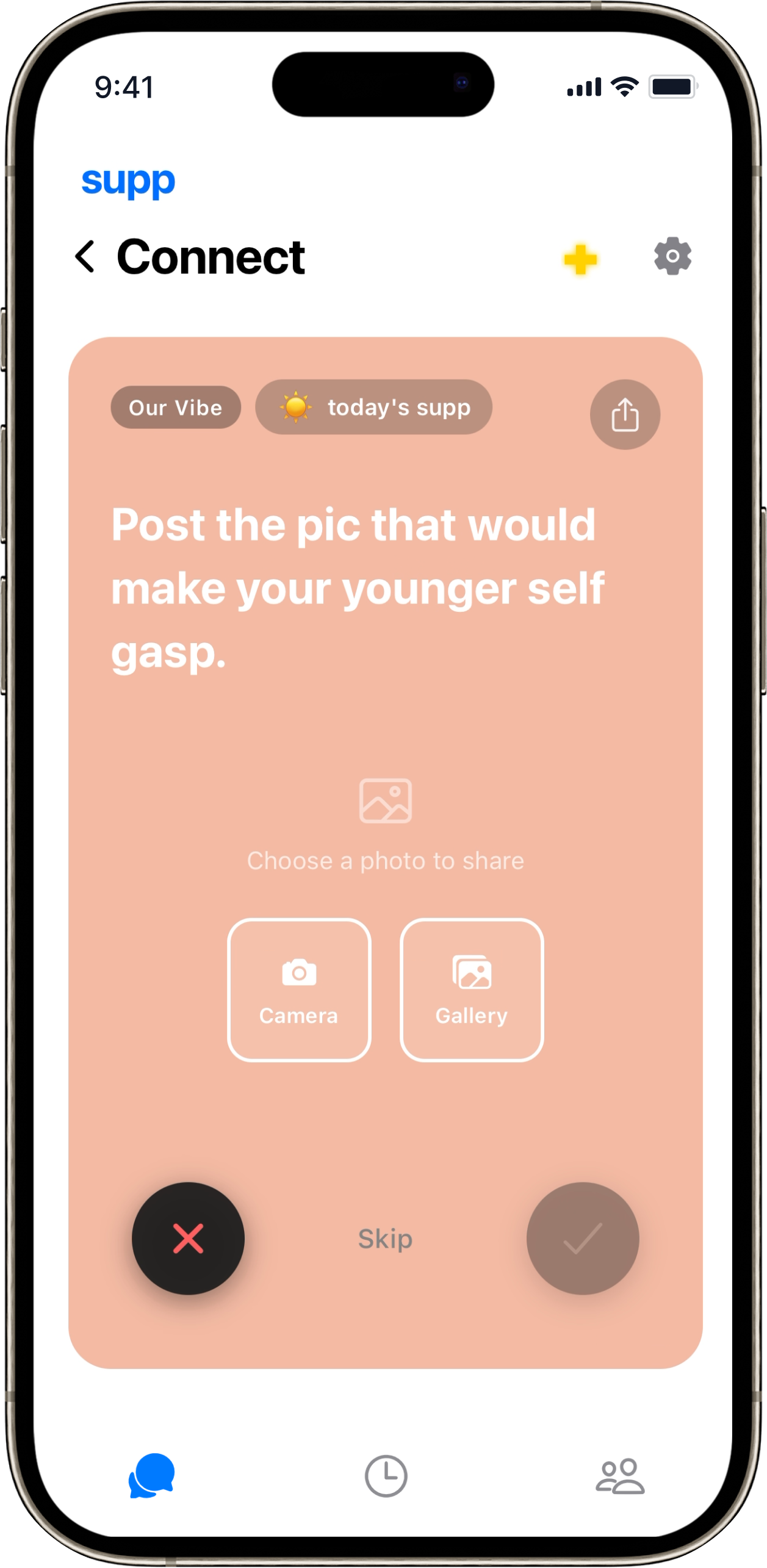Reject the prompt with the red X
The image size is (767, 1568).
click(x=188, y=1239)
